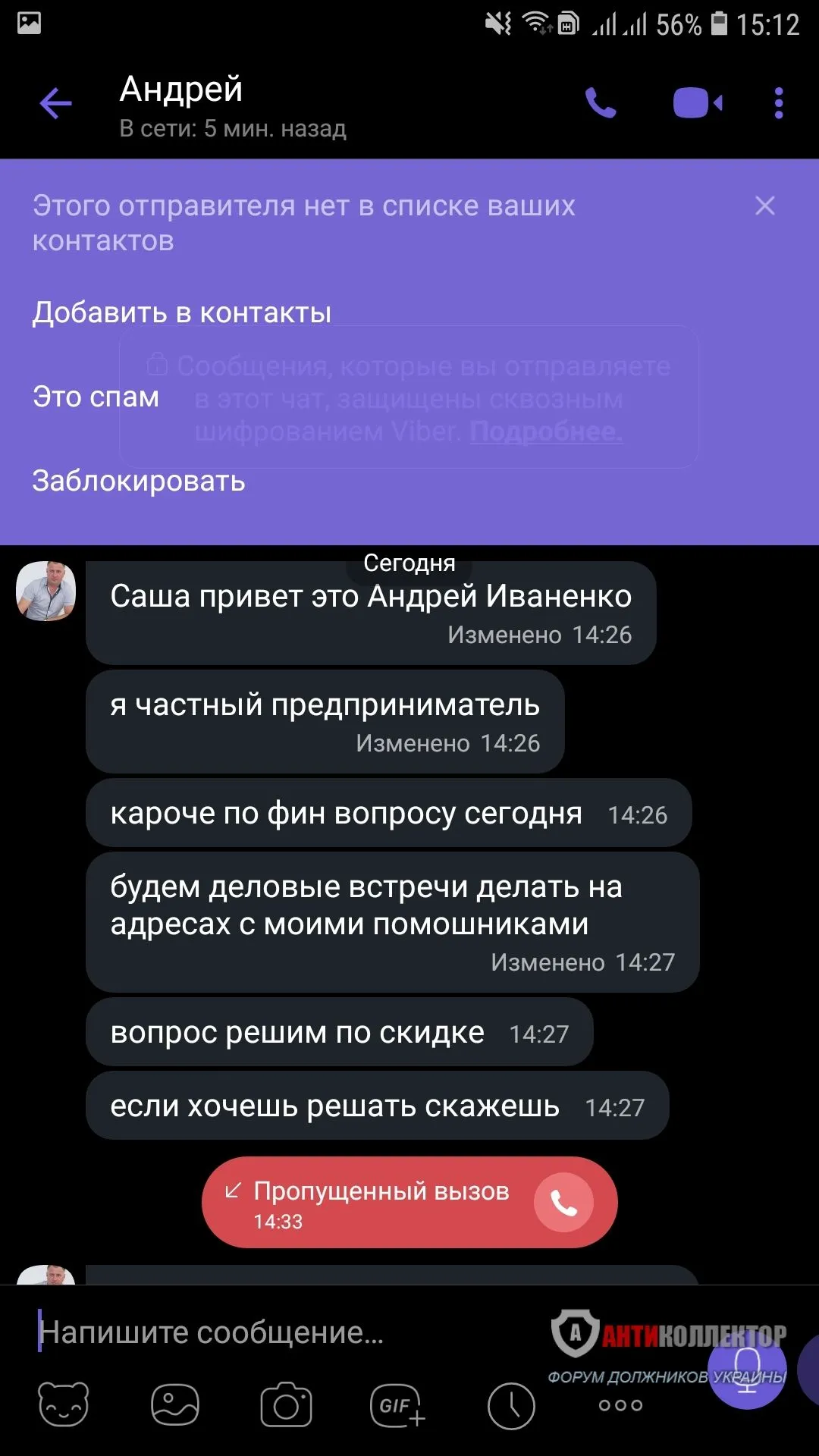Open the sticker picker bear icon
This screenshot has width=819, height=1456.
pos(64,1405)
